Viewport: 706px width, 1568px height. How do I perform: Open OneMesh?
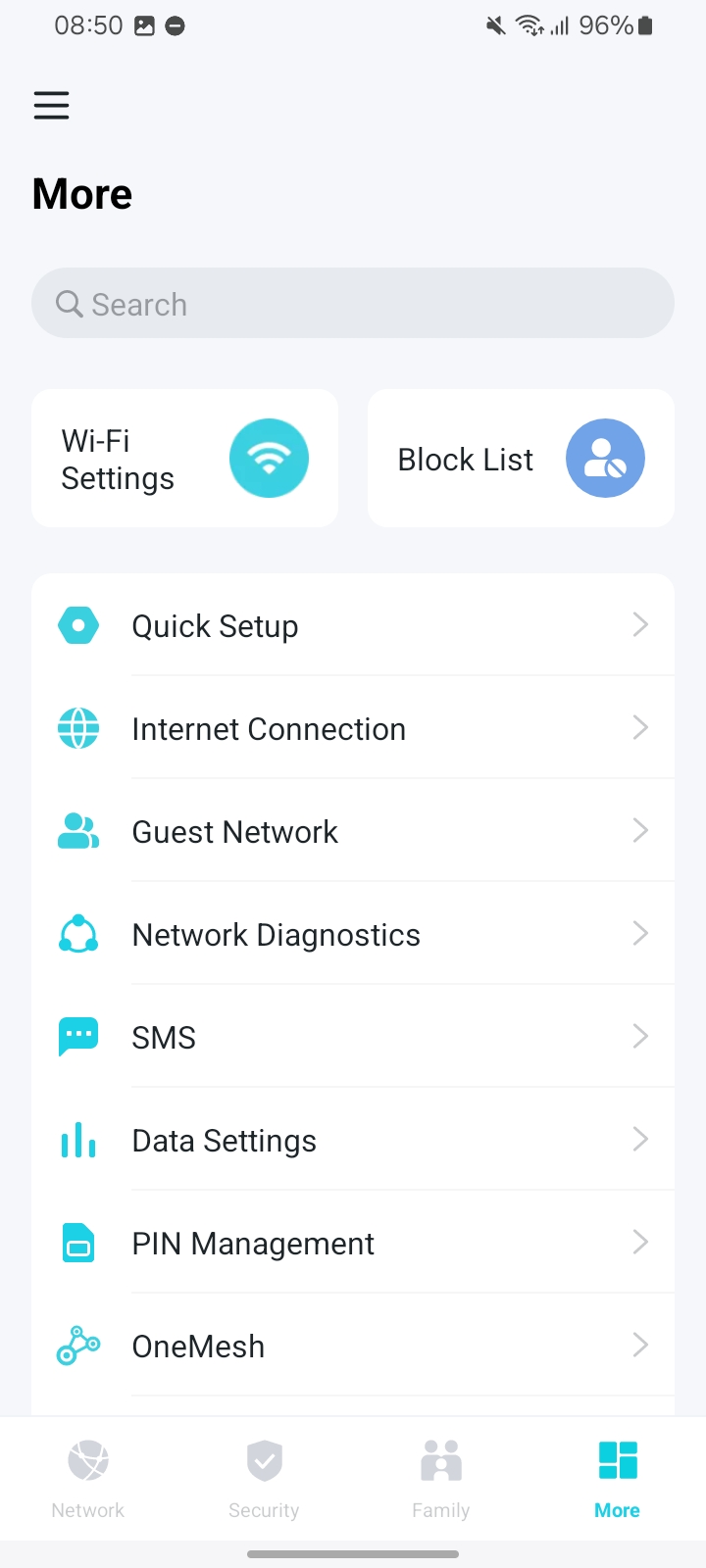pos(353,1346)
